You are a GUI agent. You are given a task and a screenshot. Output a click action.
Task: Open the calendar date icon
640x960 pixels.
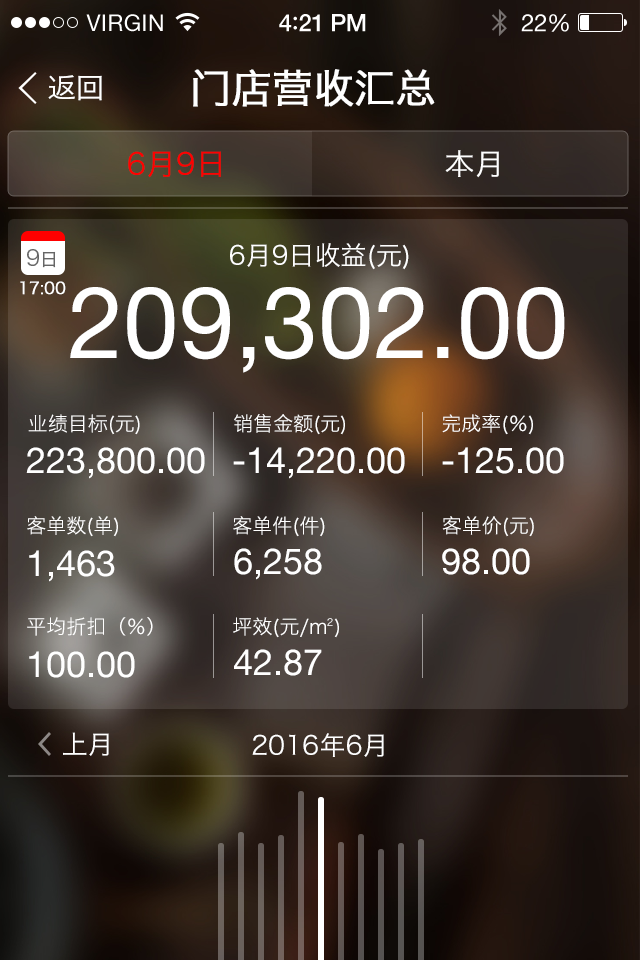pyautogui.click(x=43, y=254)
